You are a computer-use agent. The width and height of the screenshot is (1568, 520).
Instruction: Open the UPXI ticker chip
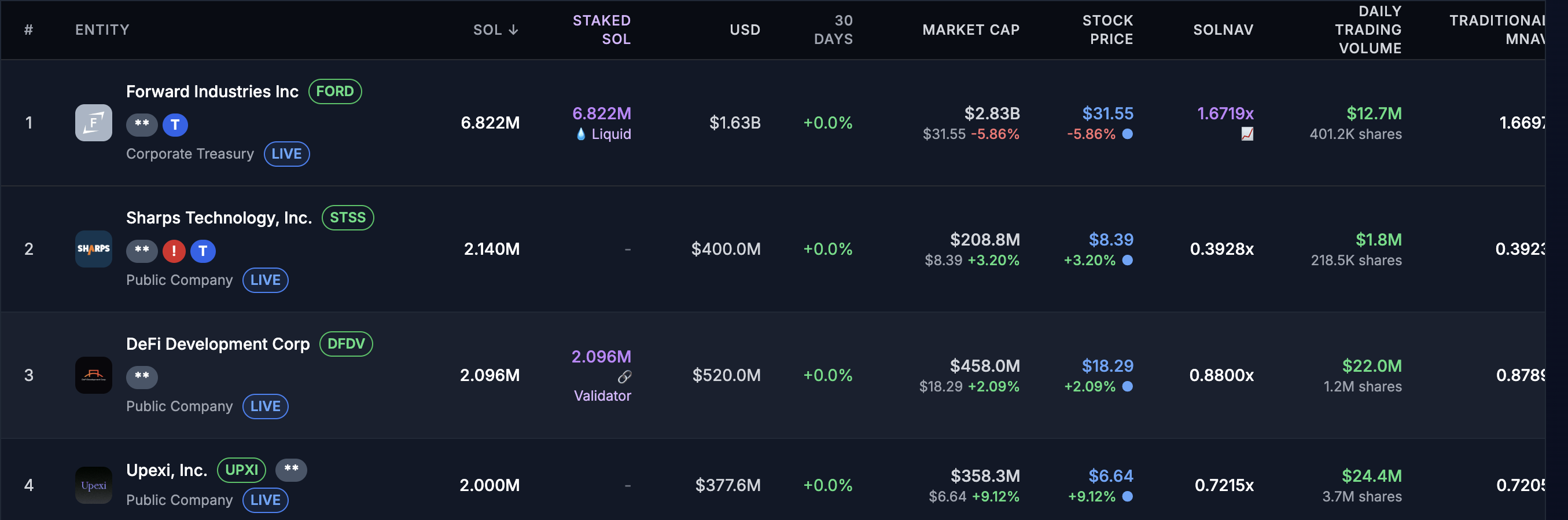pos(242,470)
